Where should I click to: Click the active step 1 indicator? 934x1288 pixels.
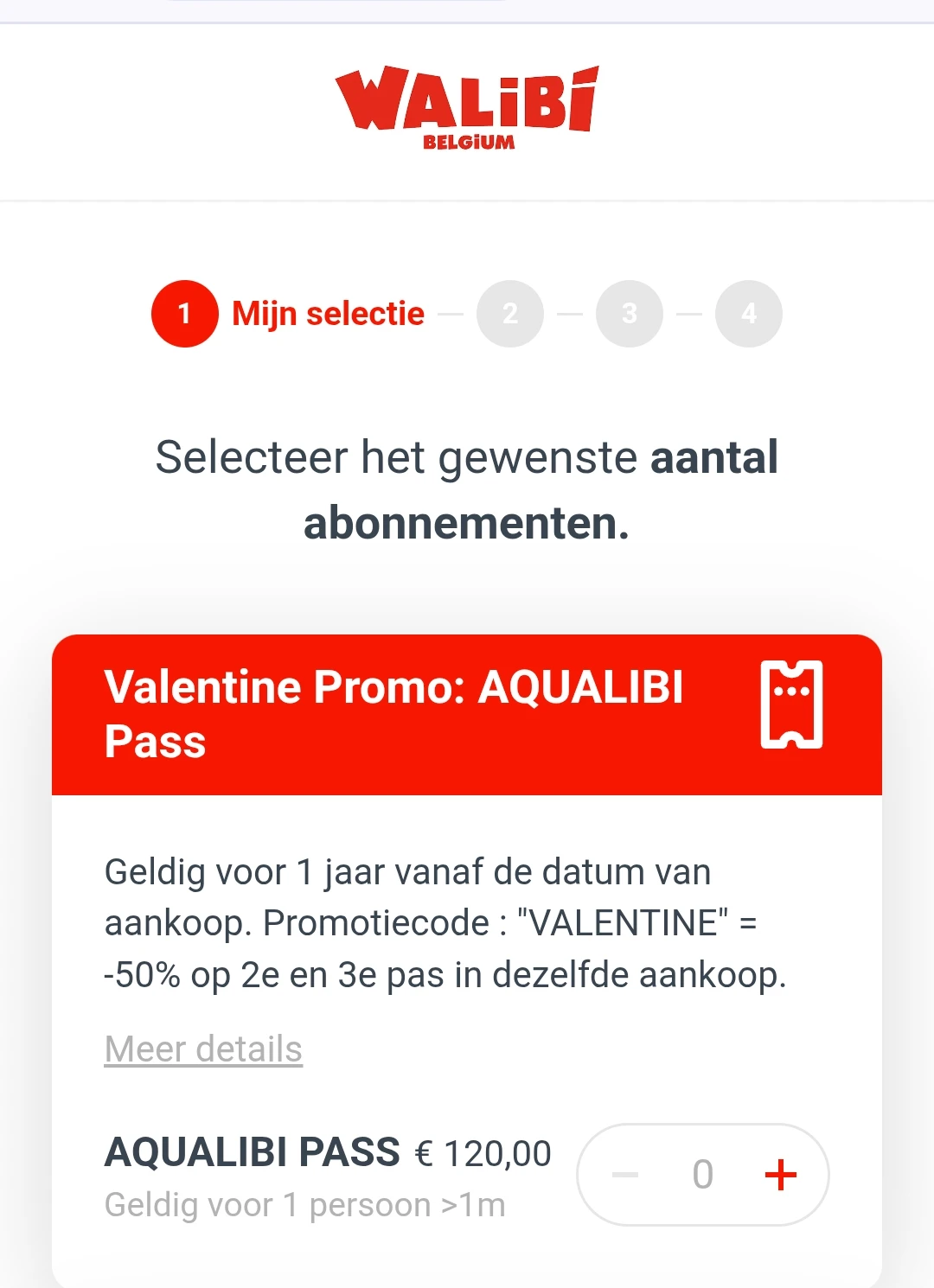(184, 314)
